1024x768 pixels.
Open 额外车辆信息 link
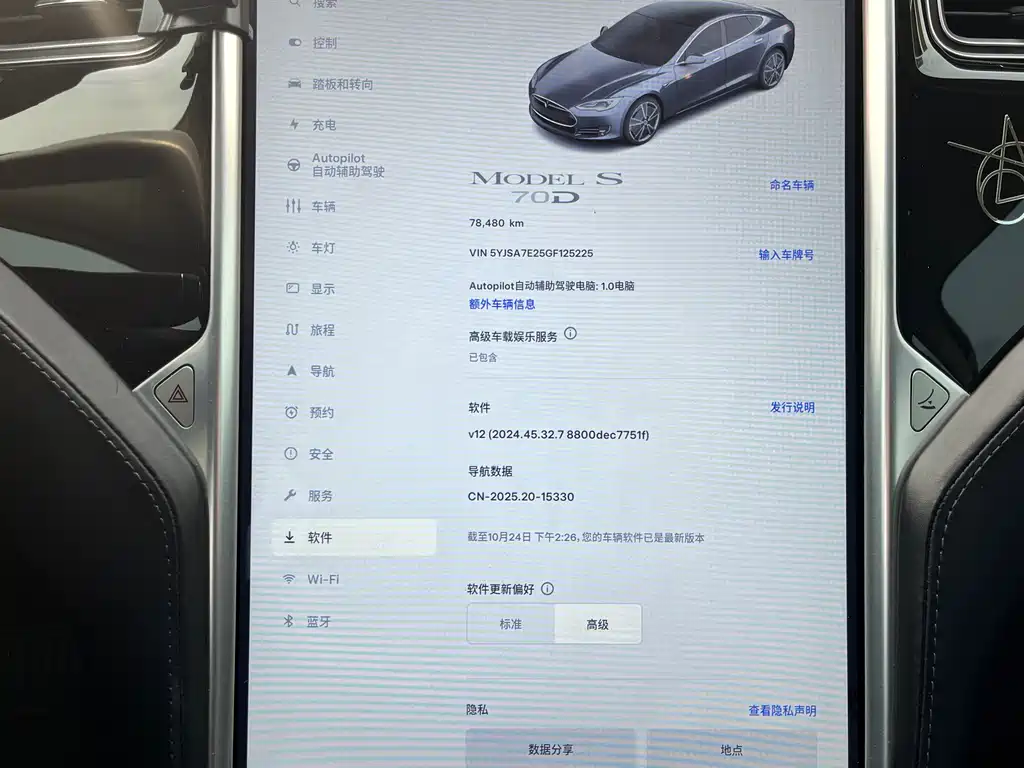click(x=502, y=304)
